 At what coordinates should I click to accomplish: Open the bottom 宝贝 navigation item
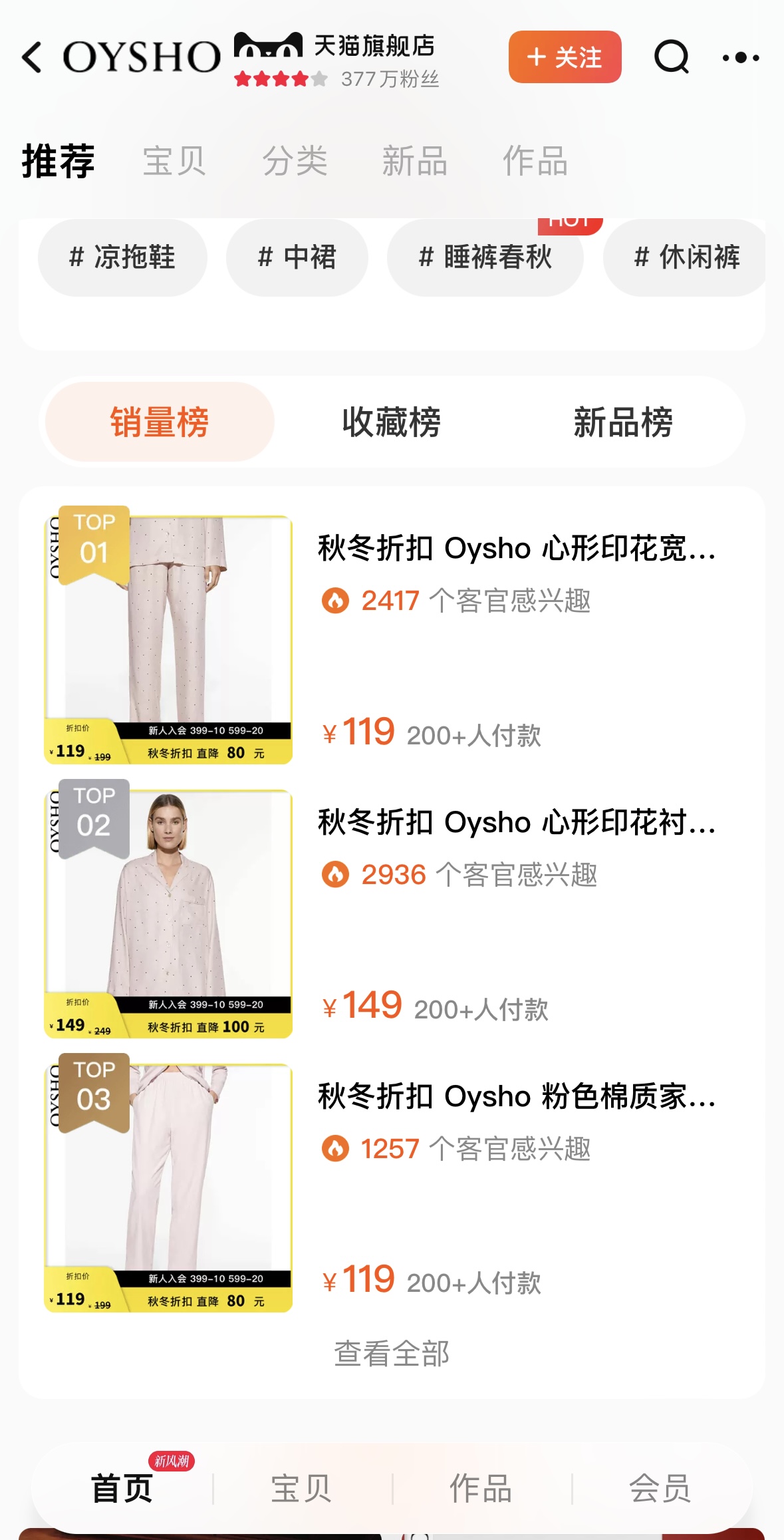[x=301, y=1488]
